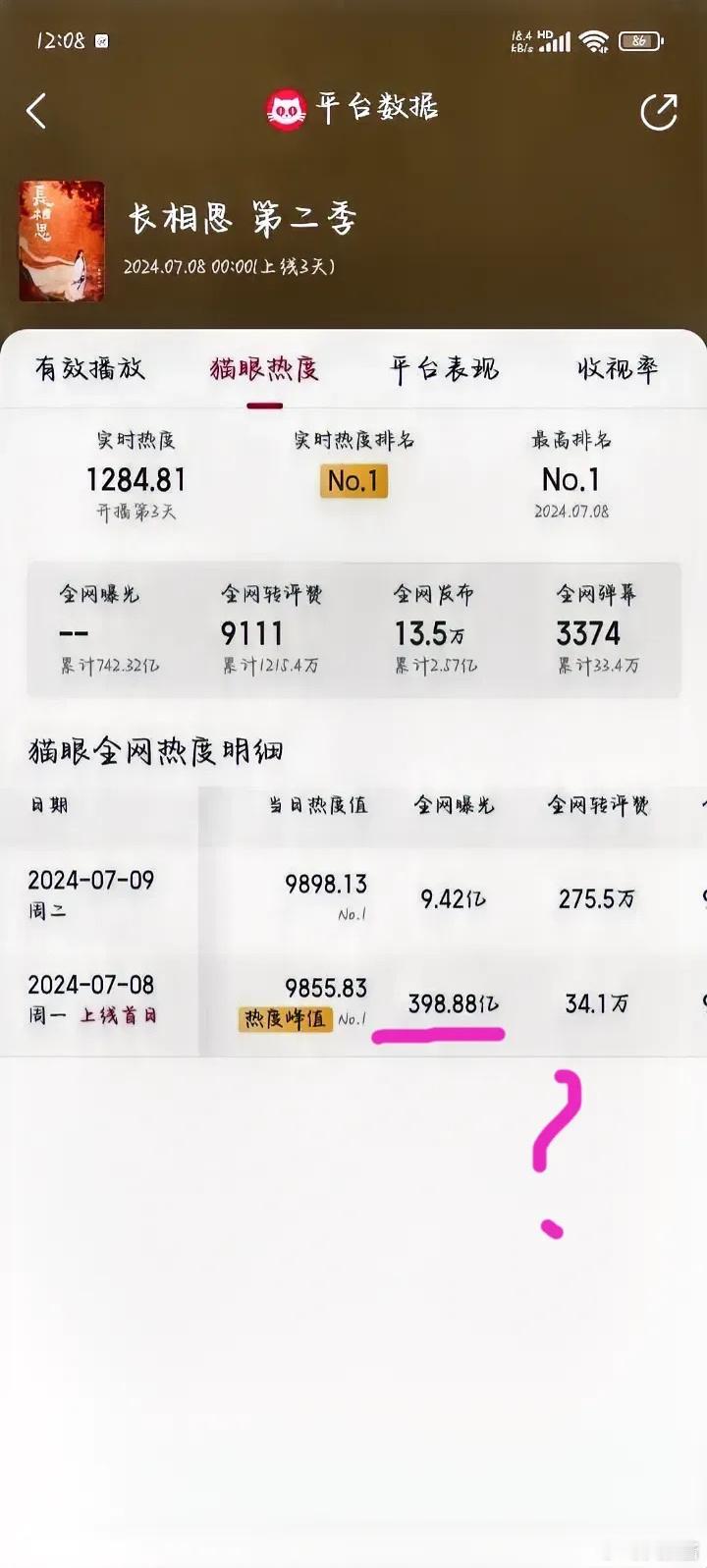This screenshot has height=1568, width=707.
Task: Click the pink underline beneath 398.88亿
Action: [439, 1038]
